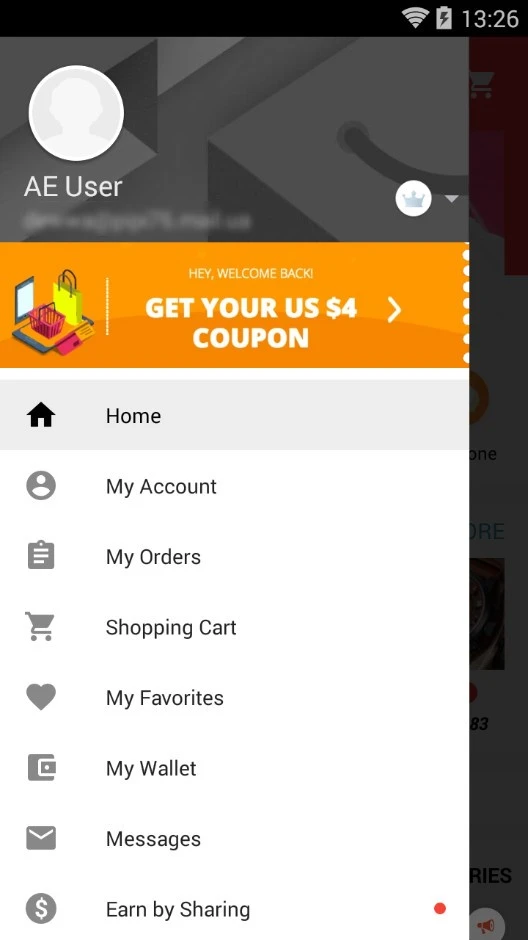The width and height of the screenshot is (528, 940).
Task: Show My Favorites
Action: 234,697
